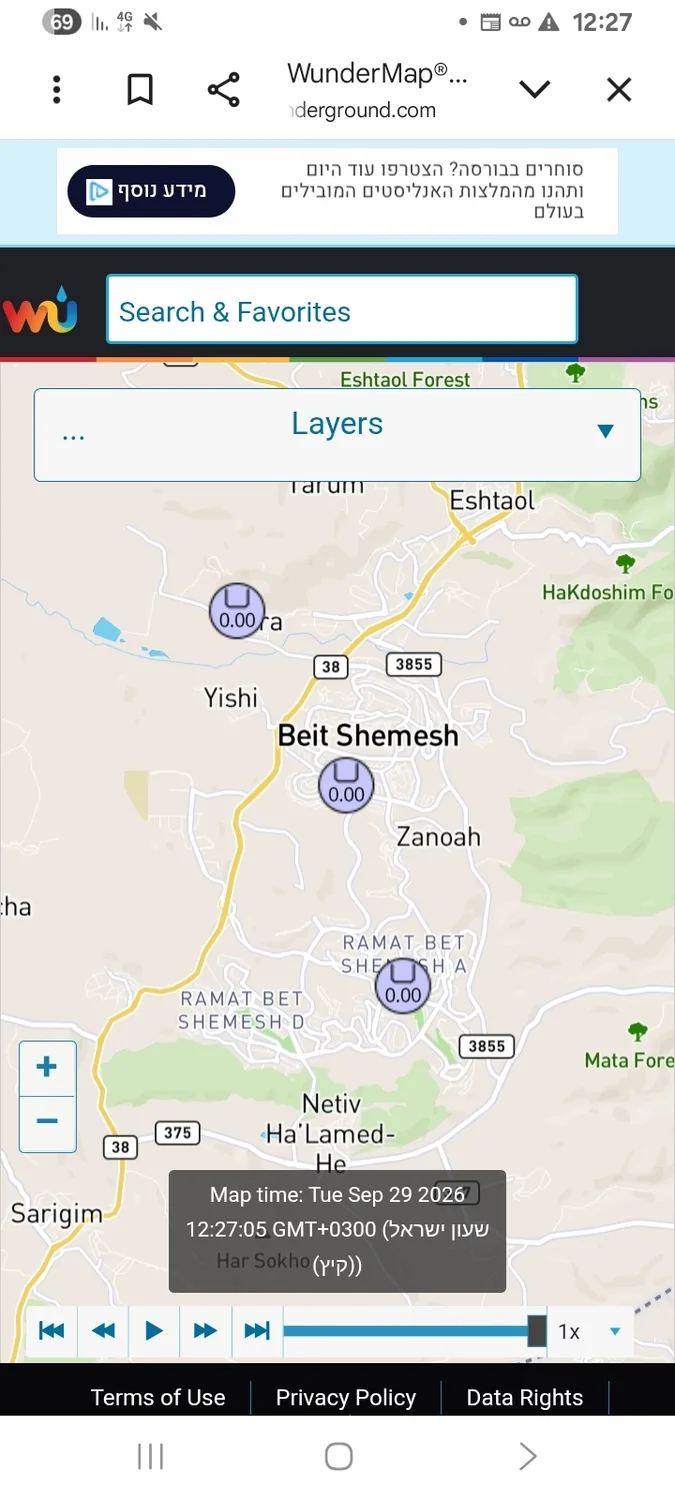Open the browser overflow menu
Image resolution: width=675 pixels, height=1500 pixels.
[x=57, y=90]
